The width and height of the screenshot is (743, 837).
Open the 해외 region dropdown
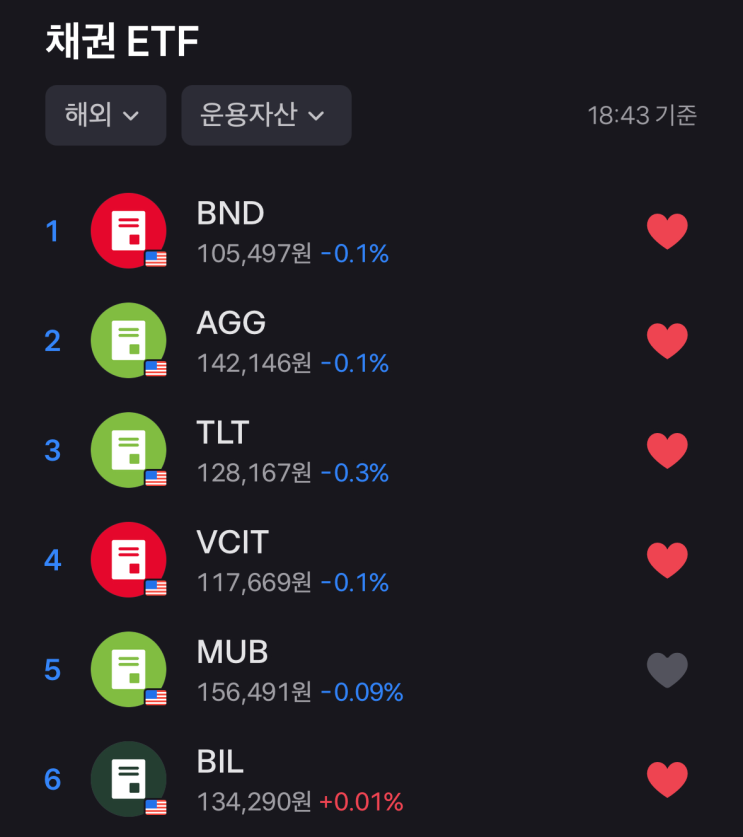[105, 115]
